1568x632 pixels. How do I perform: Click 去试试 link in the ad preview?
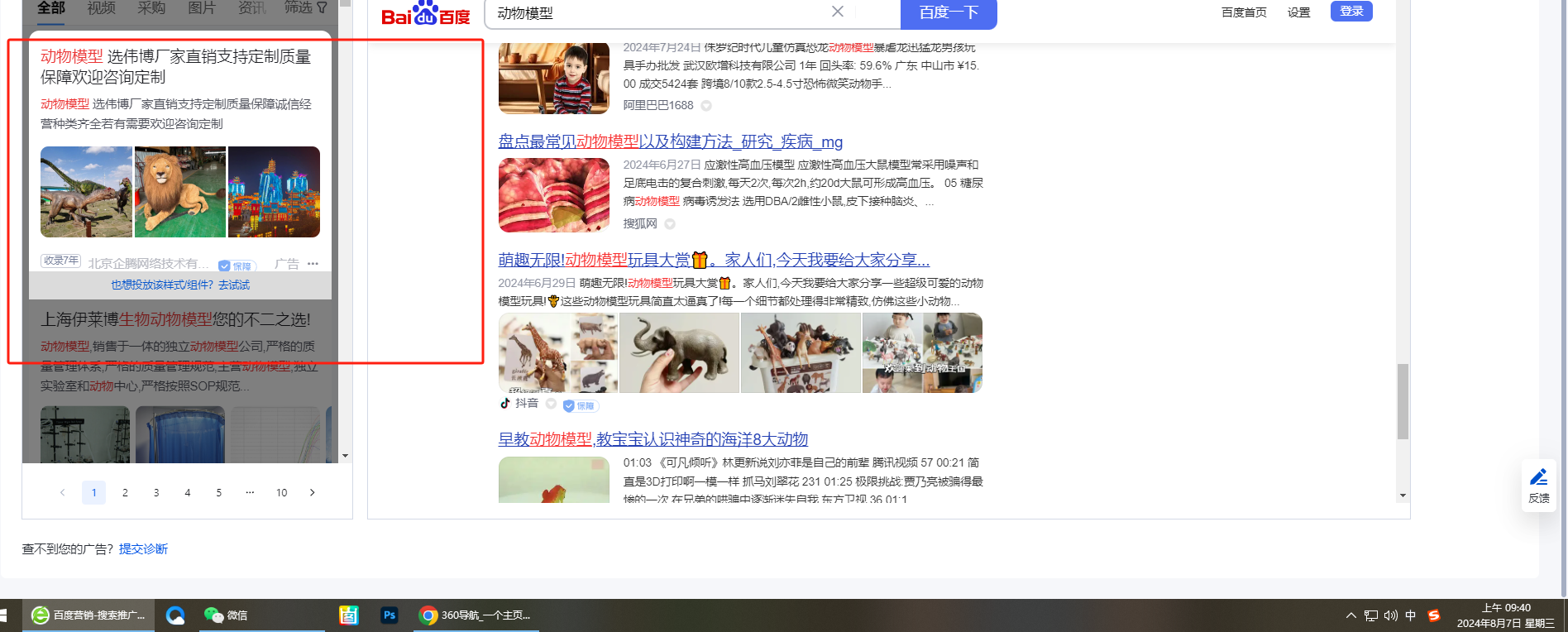(x=234, y=285)
